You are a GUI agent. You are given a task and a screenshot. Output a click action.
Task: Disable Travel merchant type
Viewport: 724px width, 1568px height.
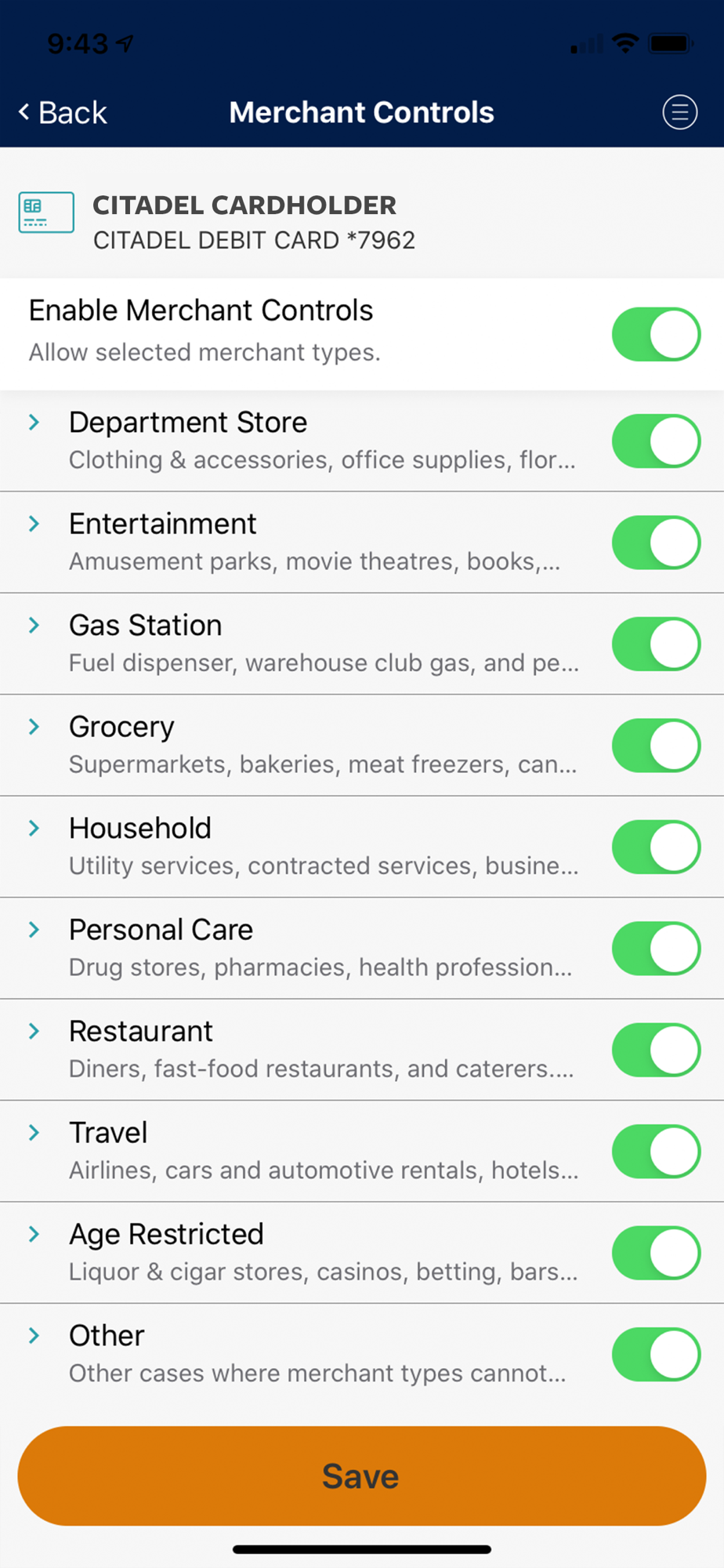coord(656,1152)
